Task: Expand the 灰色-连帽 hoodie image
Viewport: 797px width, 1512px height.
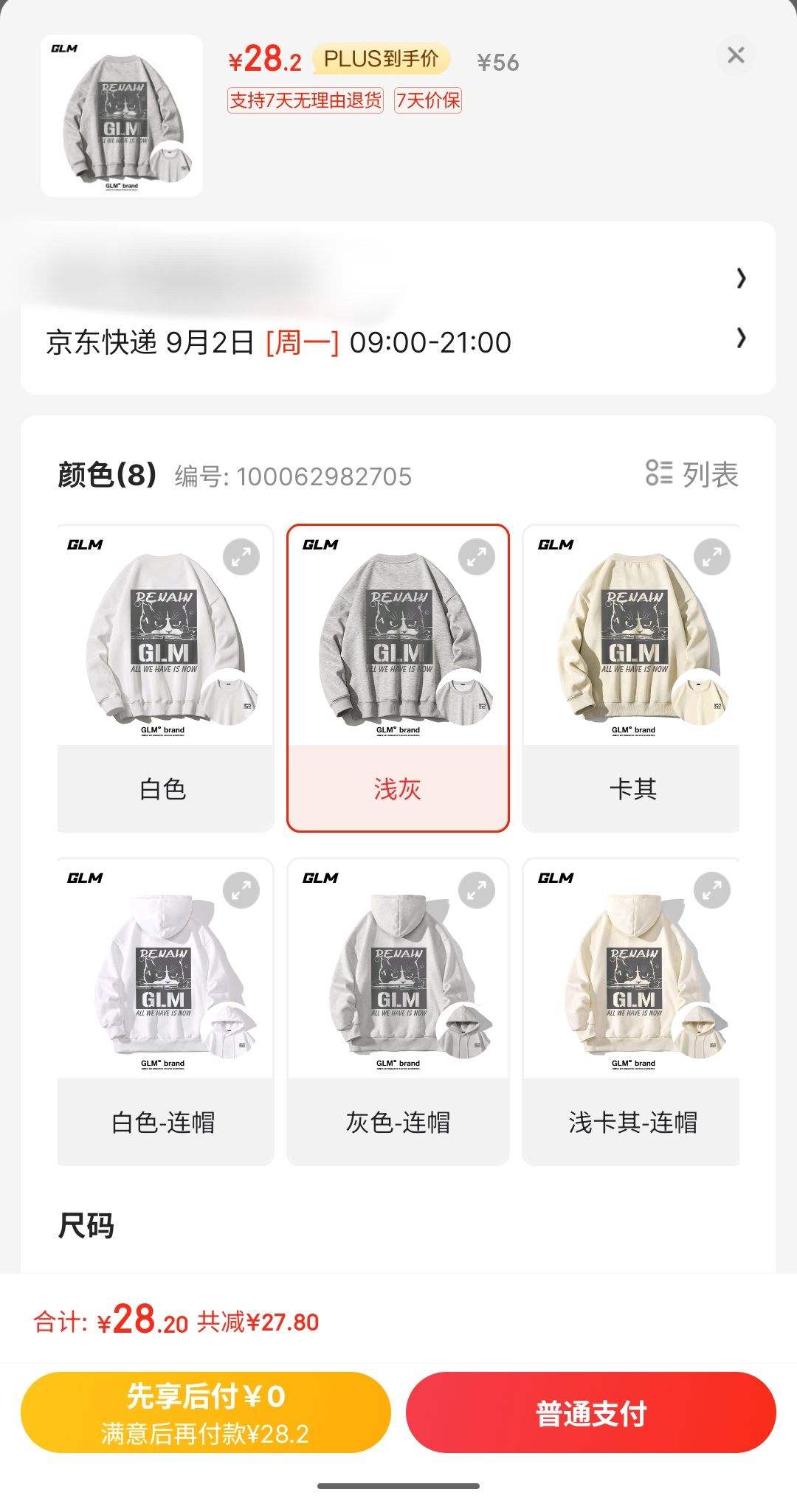Action: coord(477,890)
